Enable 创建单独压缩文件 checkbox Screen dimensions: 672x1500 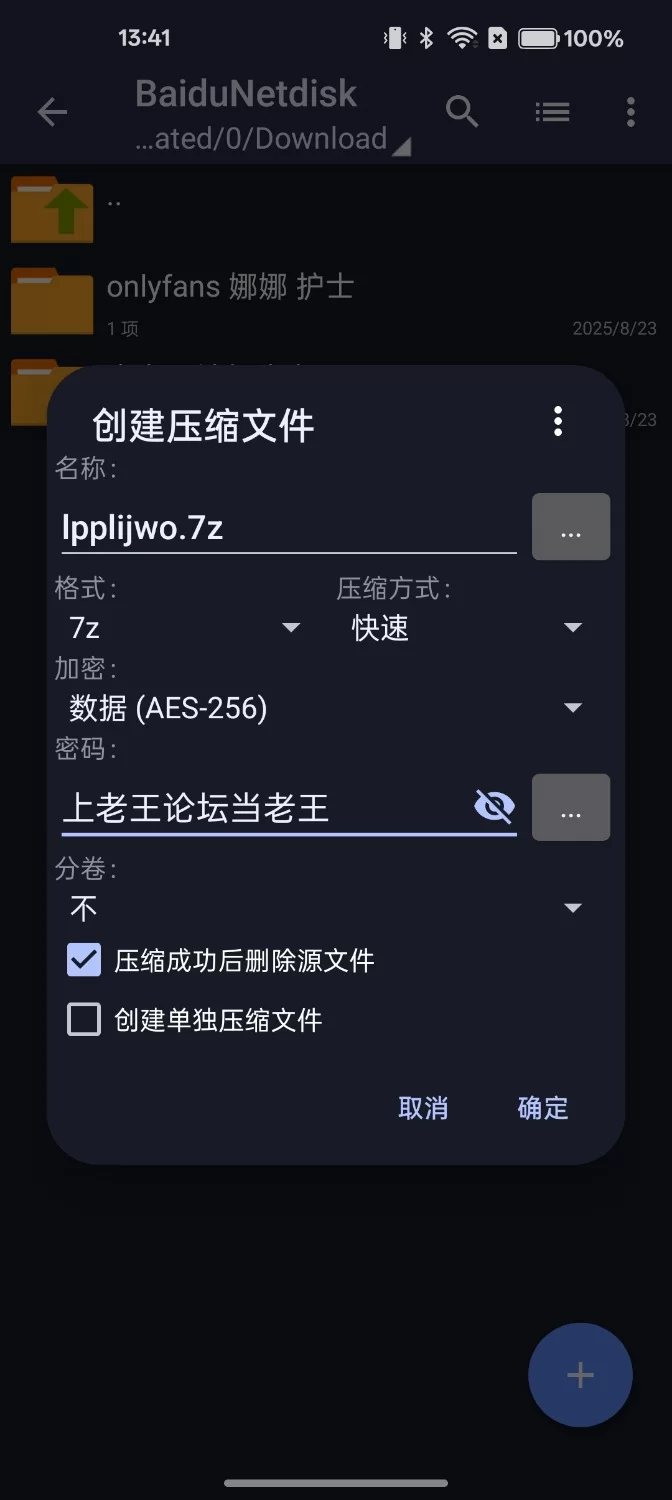pyautogui.click(x=84, y=1020)
